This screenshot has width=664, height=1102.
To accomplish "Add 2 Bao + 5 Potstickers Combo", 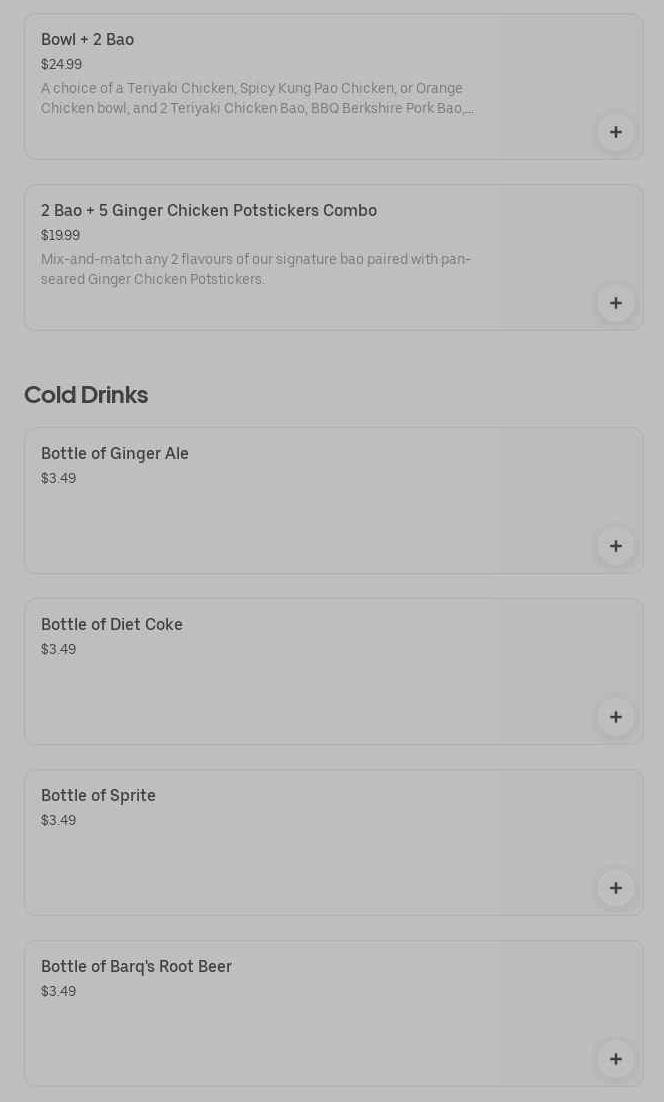I will point(615,303).
